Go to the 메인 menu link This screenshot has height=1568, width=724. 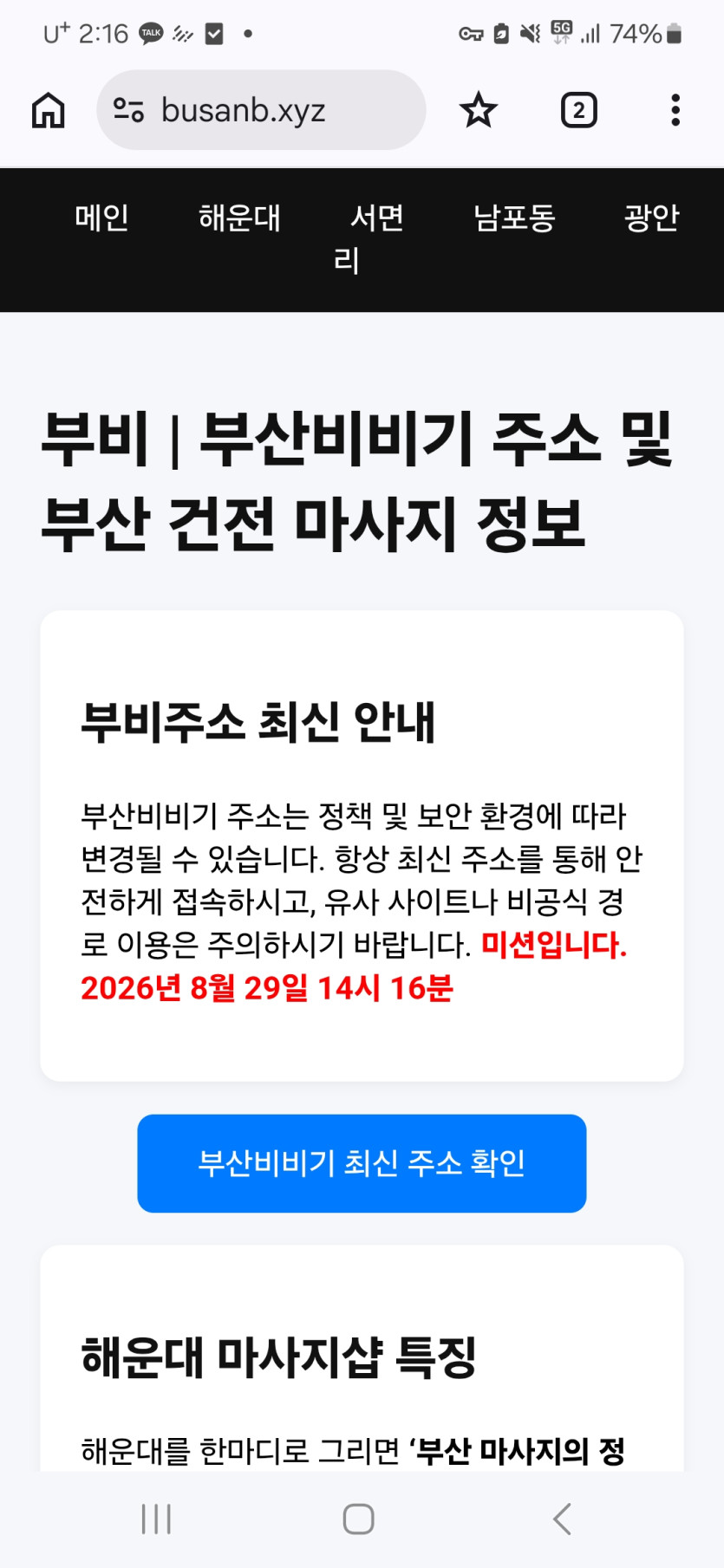(x=101, y=218)
